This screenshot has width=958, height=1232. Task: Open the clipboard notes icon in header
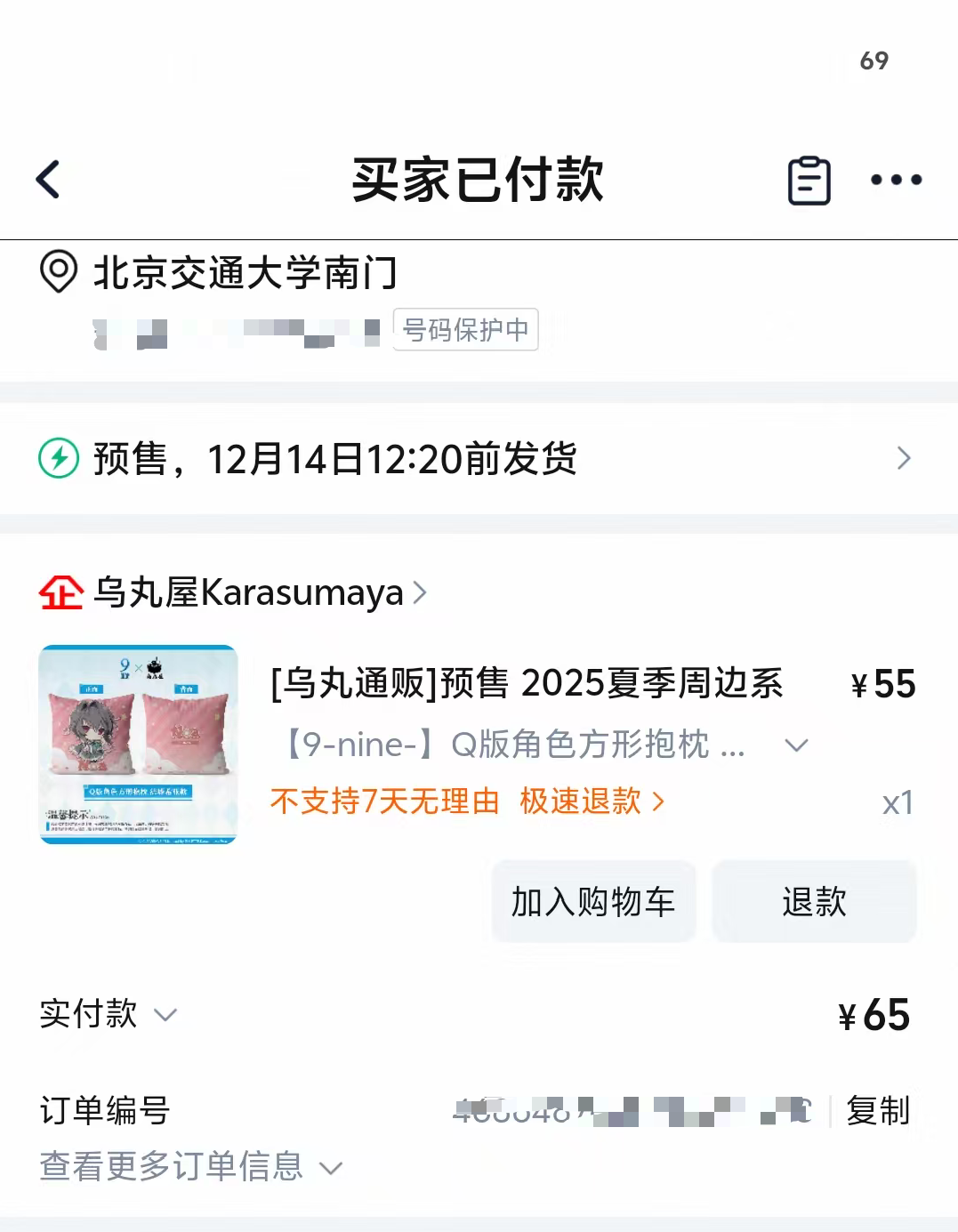[x=809, y=181]
